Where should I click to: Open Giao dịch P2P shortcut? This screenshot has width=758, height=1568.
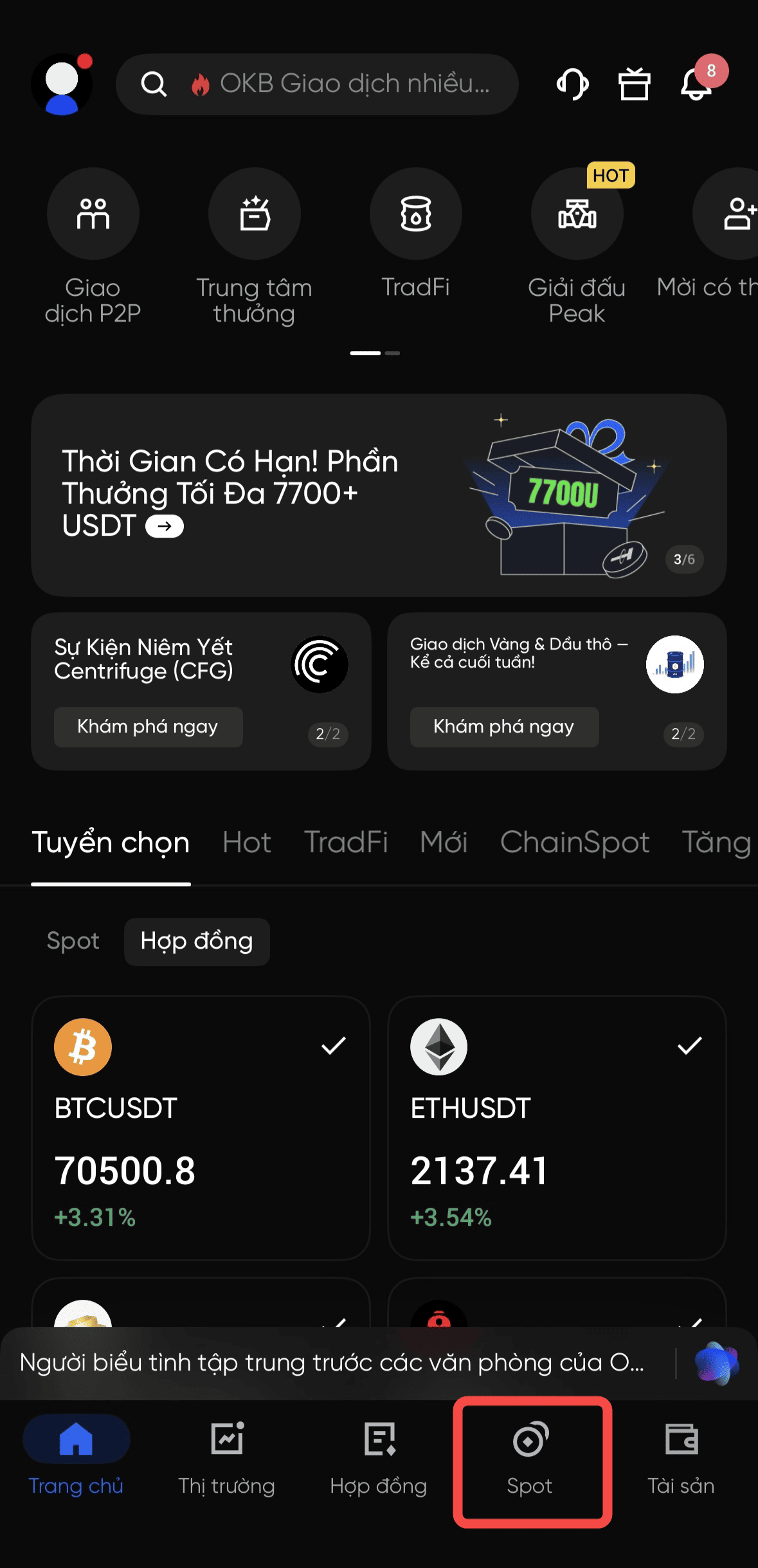coord(93,215)
